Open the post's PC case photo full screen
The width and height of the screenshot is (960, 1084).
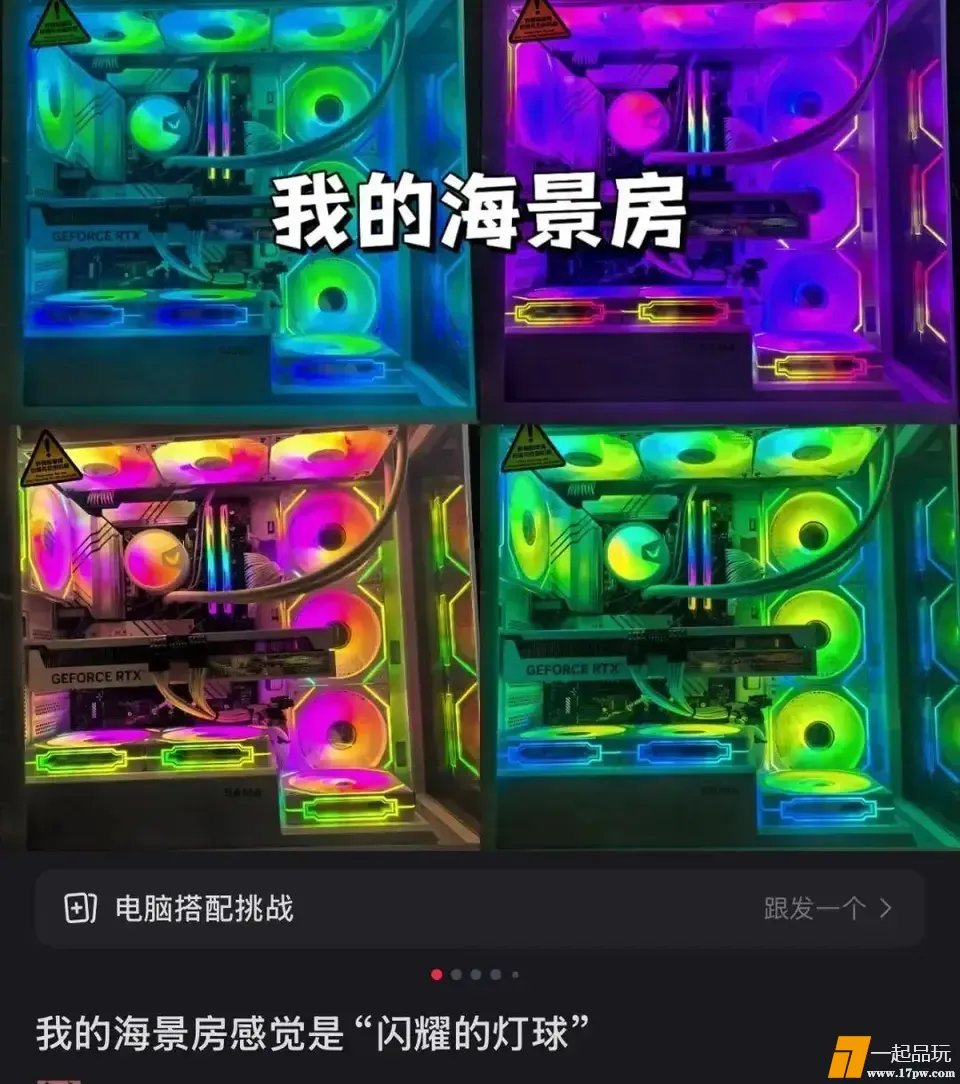tap(480, 425)
